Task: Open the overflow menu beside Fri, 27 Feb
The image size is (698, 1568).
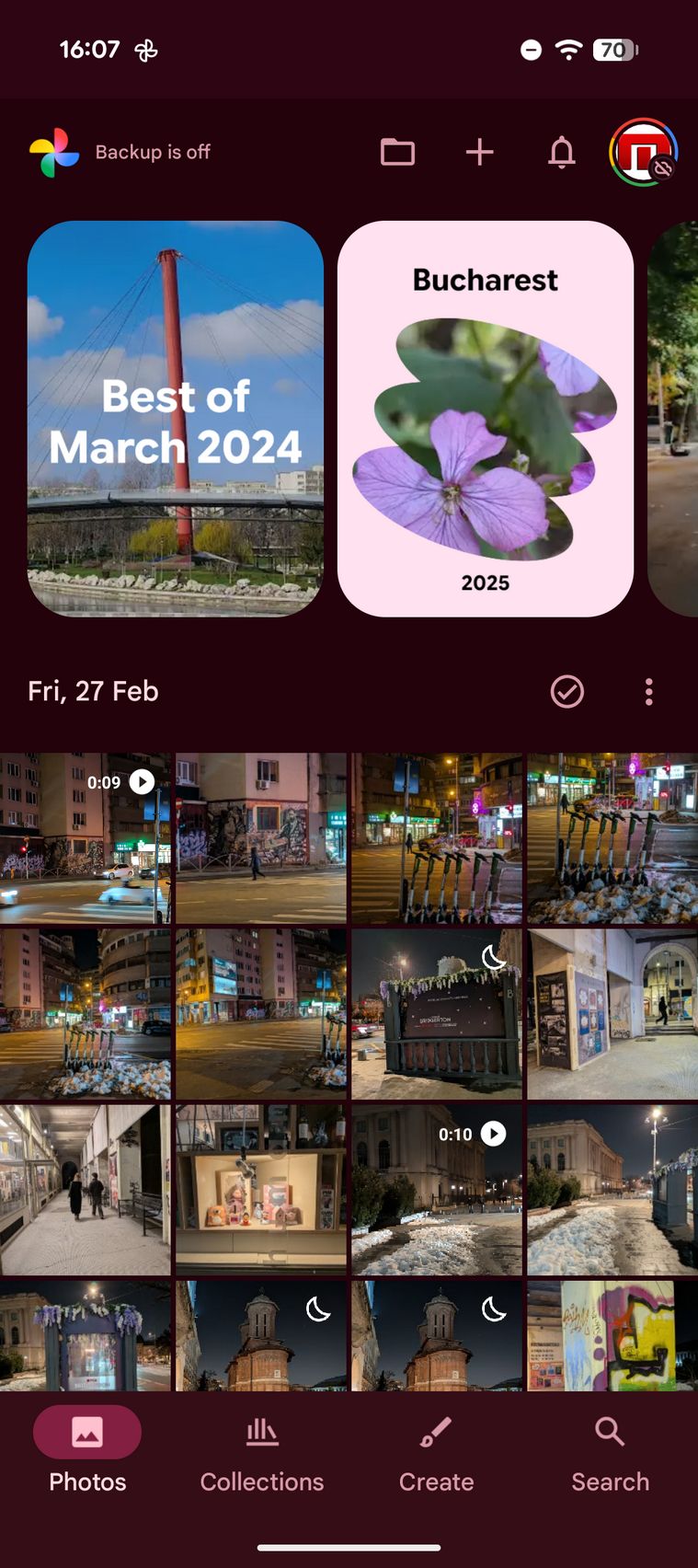Action: pos(648,692)
